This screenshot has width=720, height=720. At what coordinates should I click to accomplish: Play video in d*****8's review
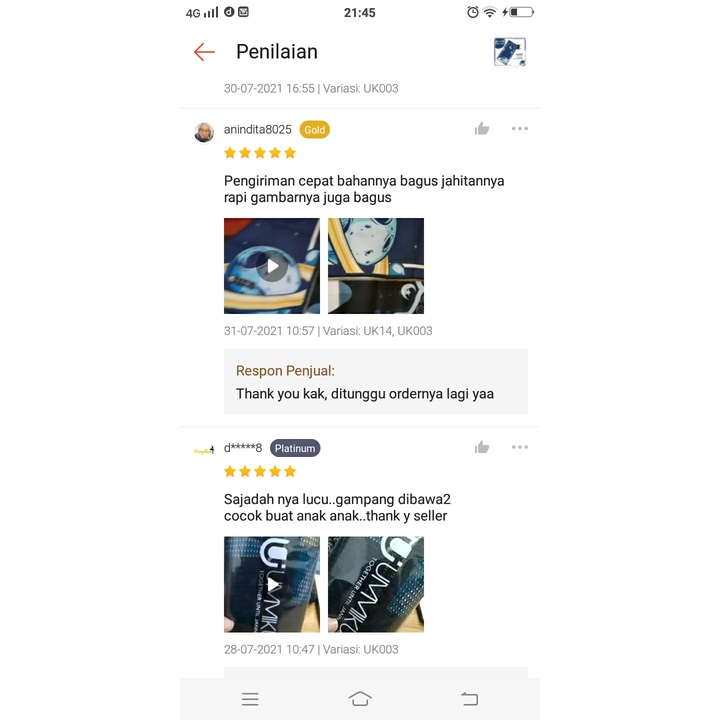point(272,584)
